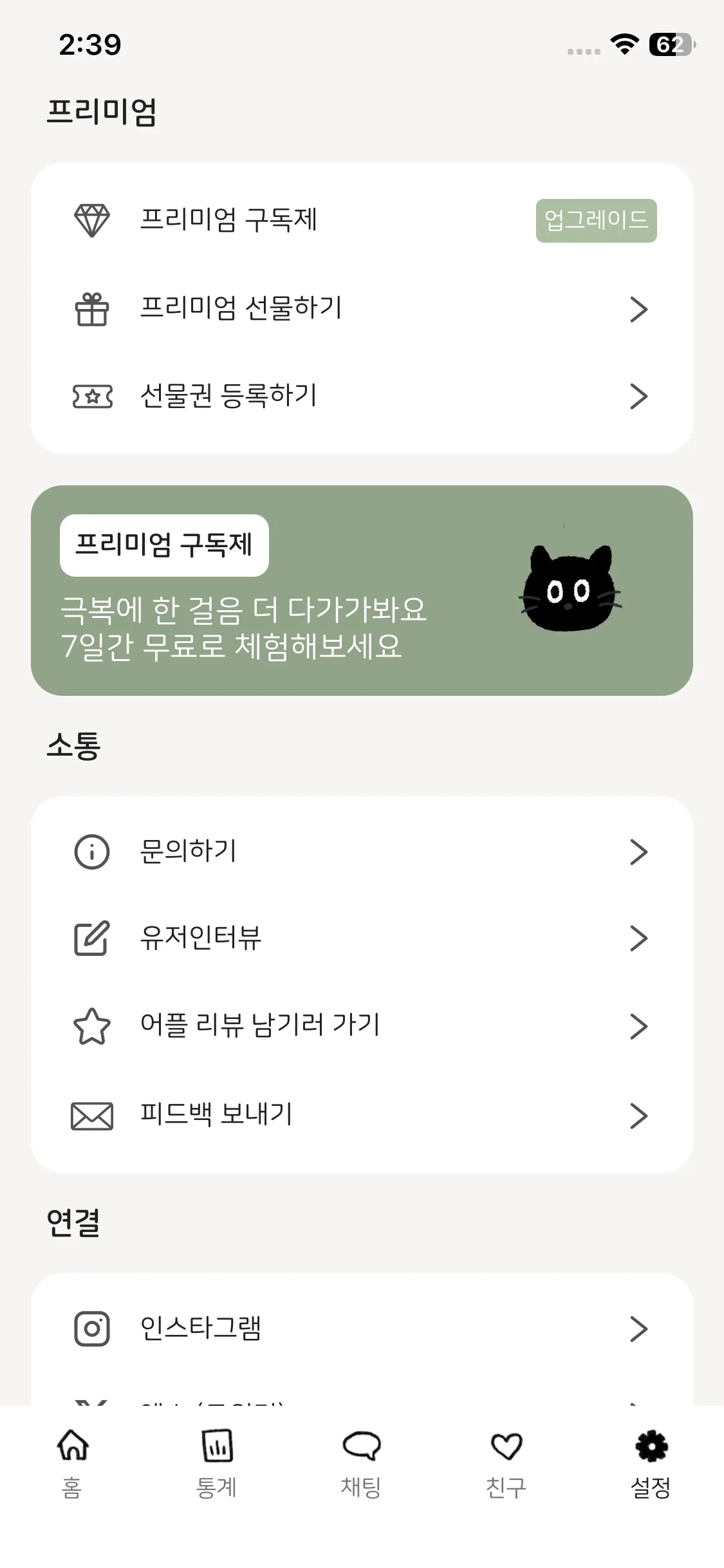
Task: Tap the 업그레이드 button for premium
Action: pyautogui.click(x=596, y=221)
